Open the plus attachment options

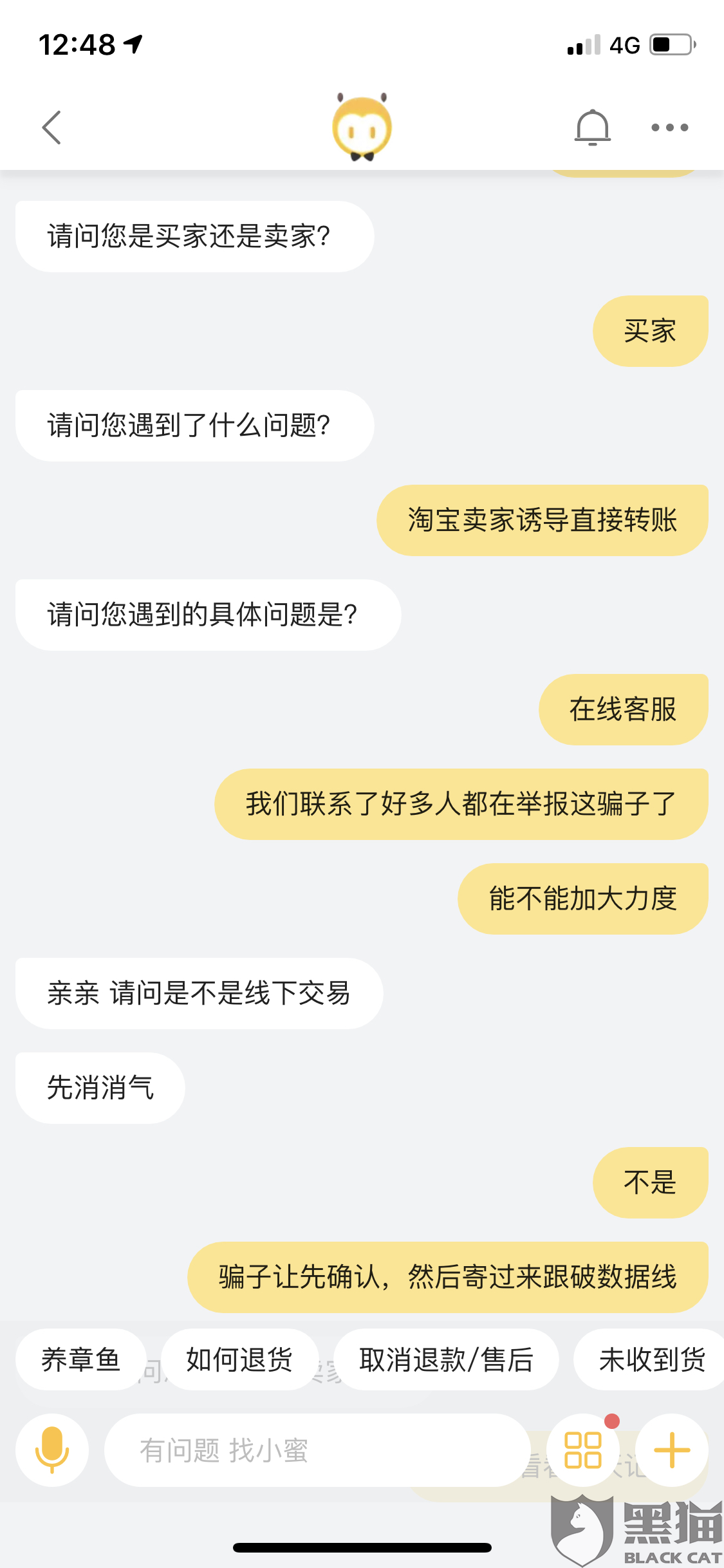coord(672,1450)
